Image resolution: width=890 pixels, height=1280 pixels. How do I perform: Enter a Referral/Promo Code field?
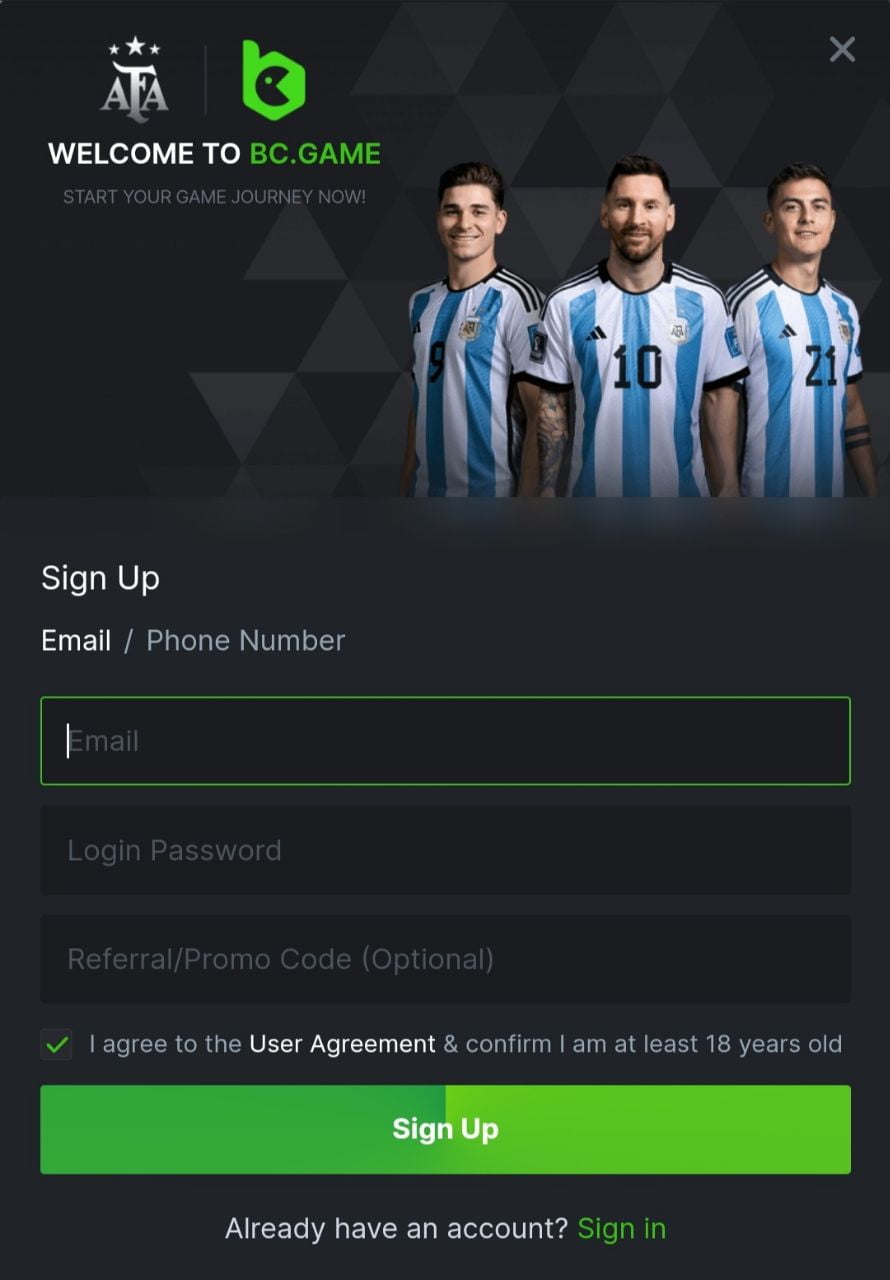click(x=445, y=959)
